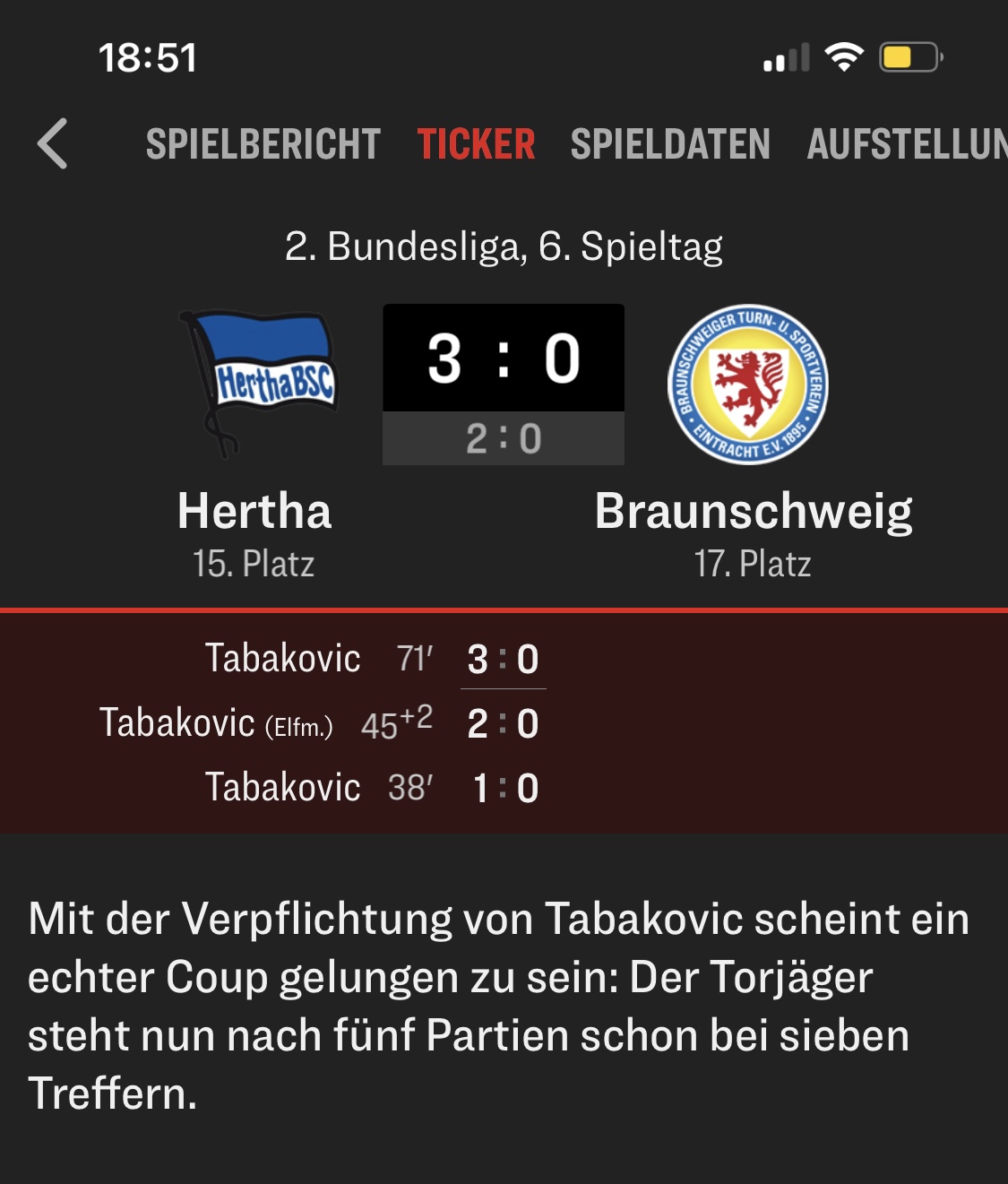Go back using the back arrow

click(x=53, y=143)
